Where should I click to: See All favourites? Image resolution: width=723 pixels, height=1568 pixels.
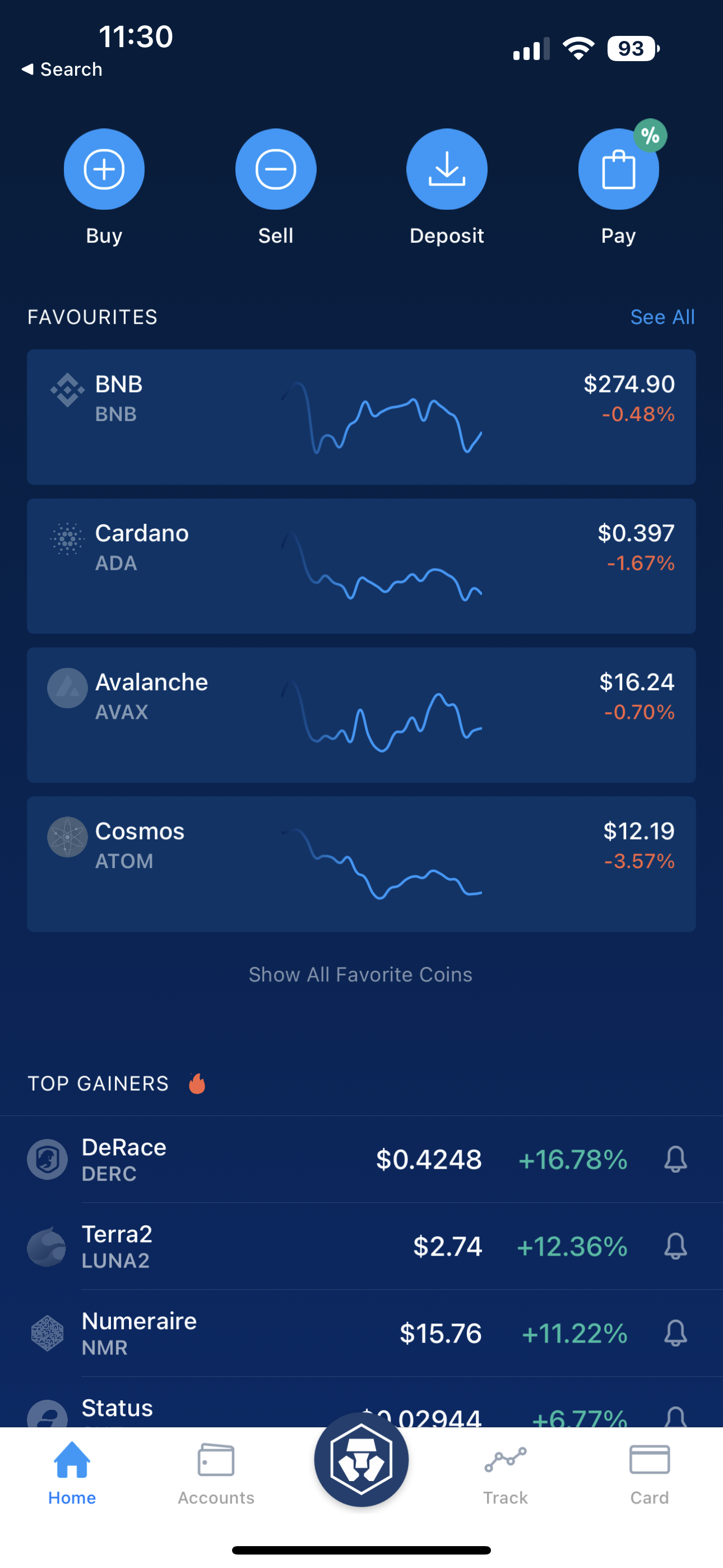pos(662,317)
